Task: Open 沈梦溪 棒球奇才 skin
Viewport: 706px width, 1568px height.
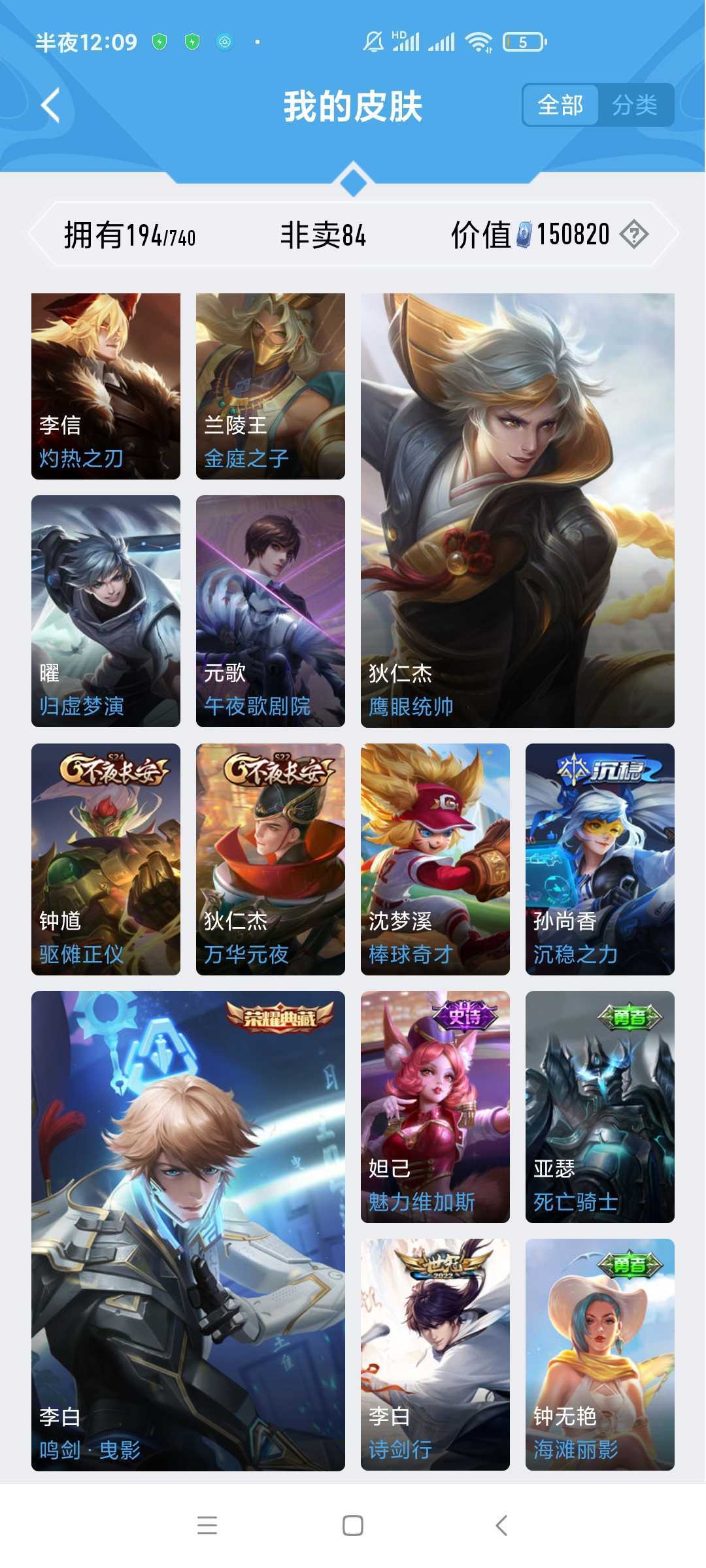Action: (x=435, y=858)
